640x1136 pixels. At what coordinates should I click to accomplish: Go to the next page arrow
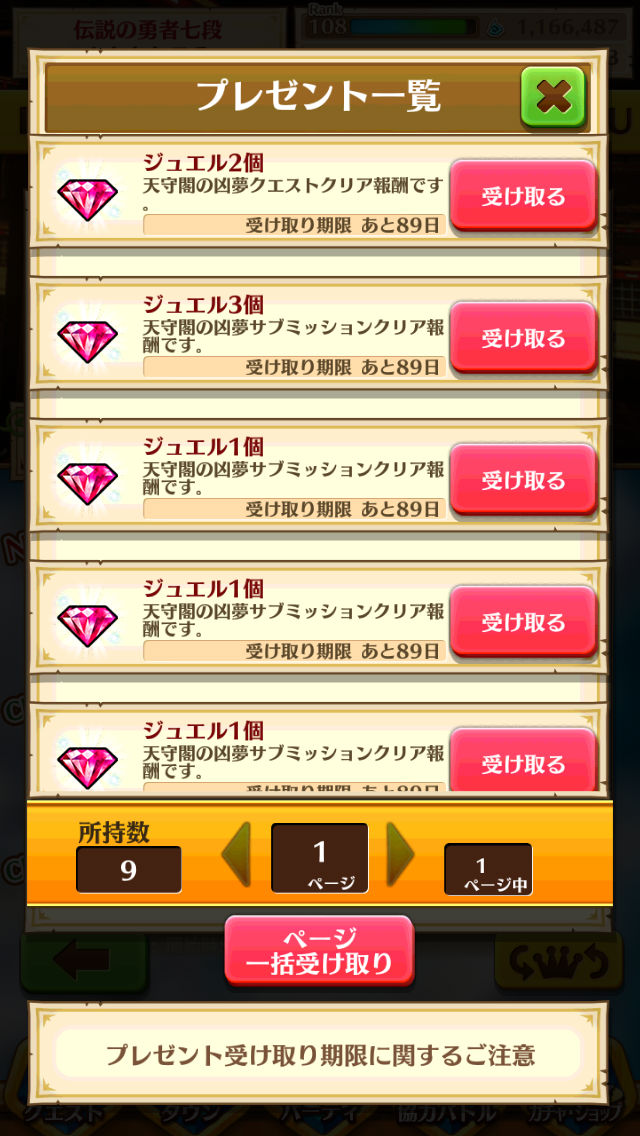click(x=400, y=857)
